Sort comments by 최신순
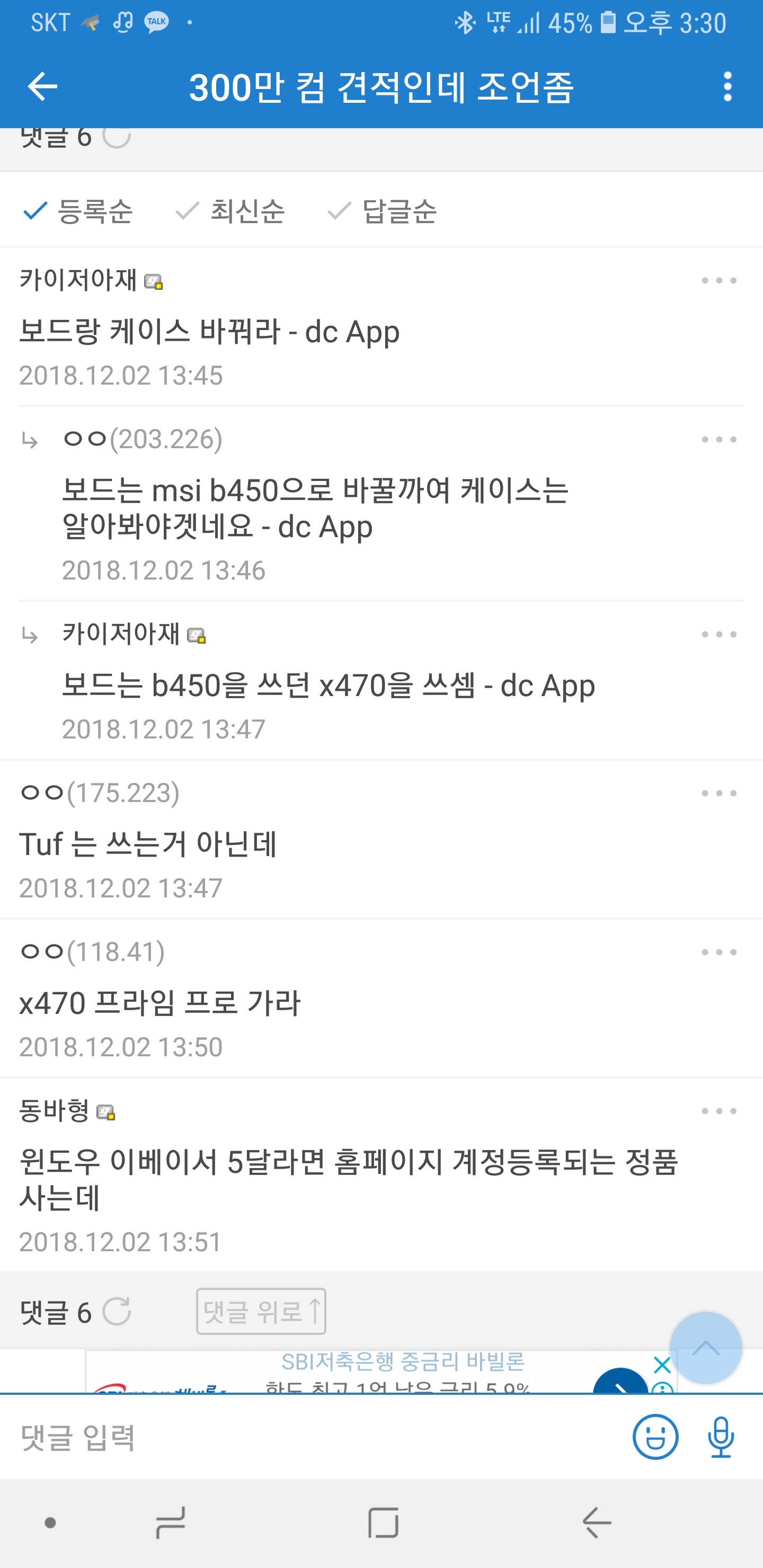The width and height of the screenshot is (763, 1568). click(x=229, y=211)
